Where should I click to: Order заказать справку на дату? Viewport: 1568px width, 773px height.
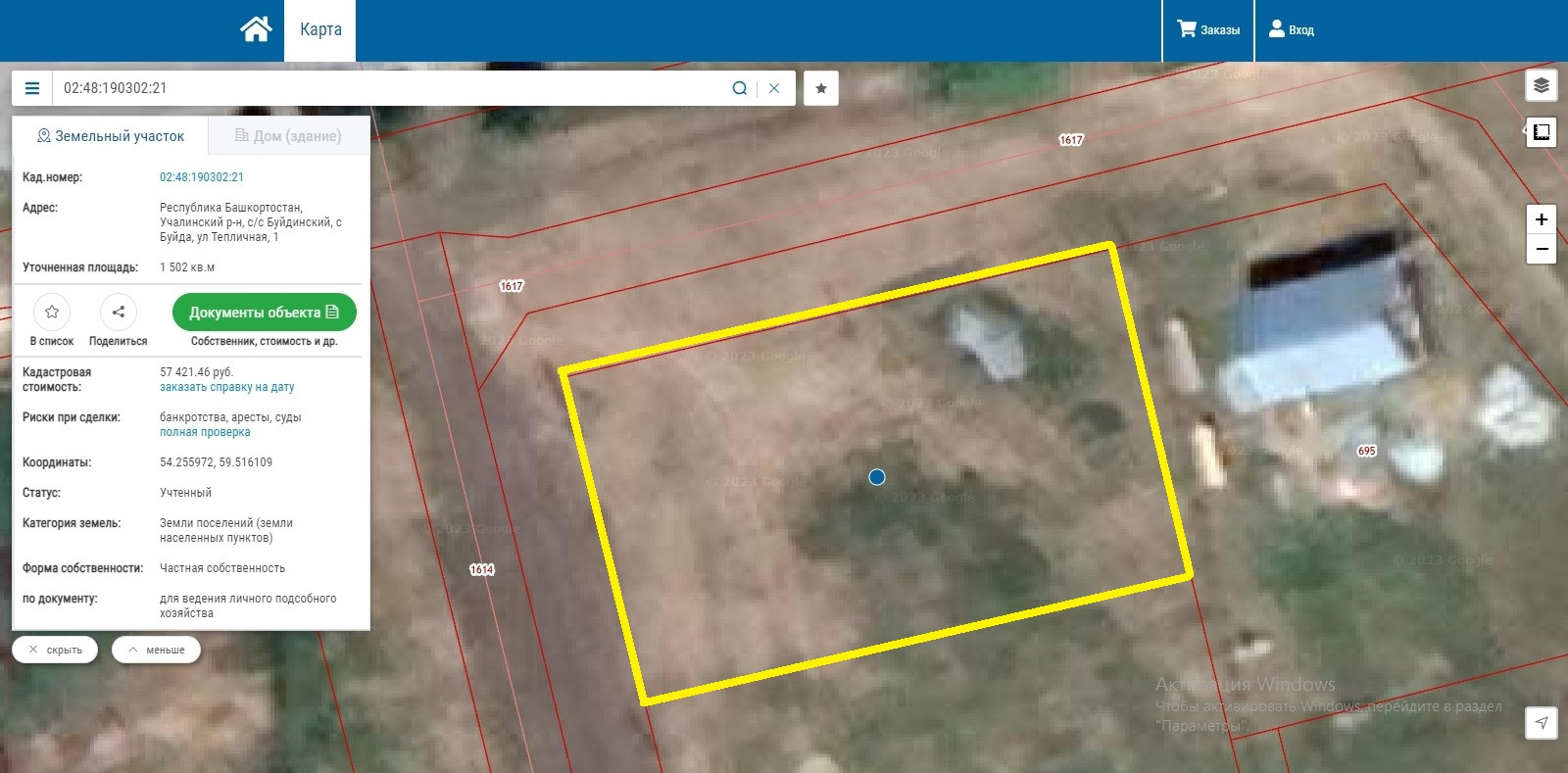pyautogui.click(x=227, y=387)
